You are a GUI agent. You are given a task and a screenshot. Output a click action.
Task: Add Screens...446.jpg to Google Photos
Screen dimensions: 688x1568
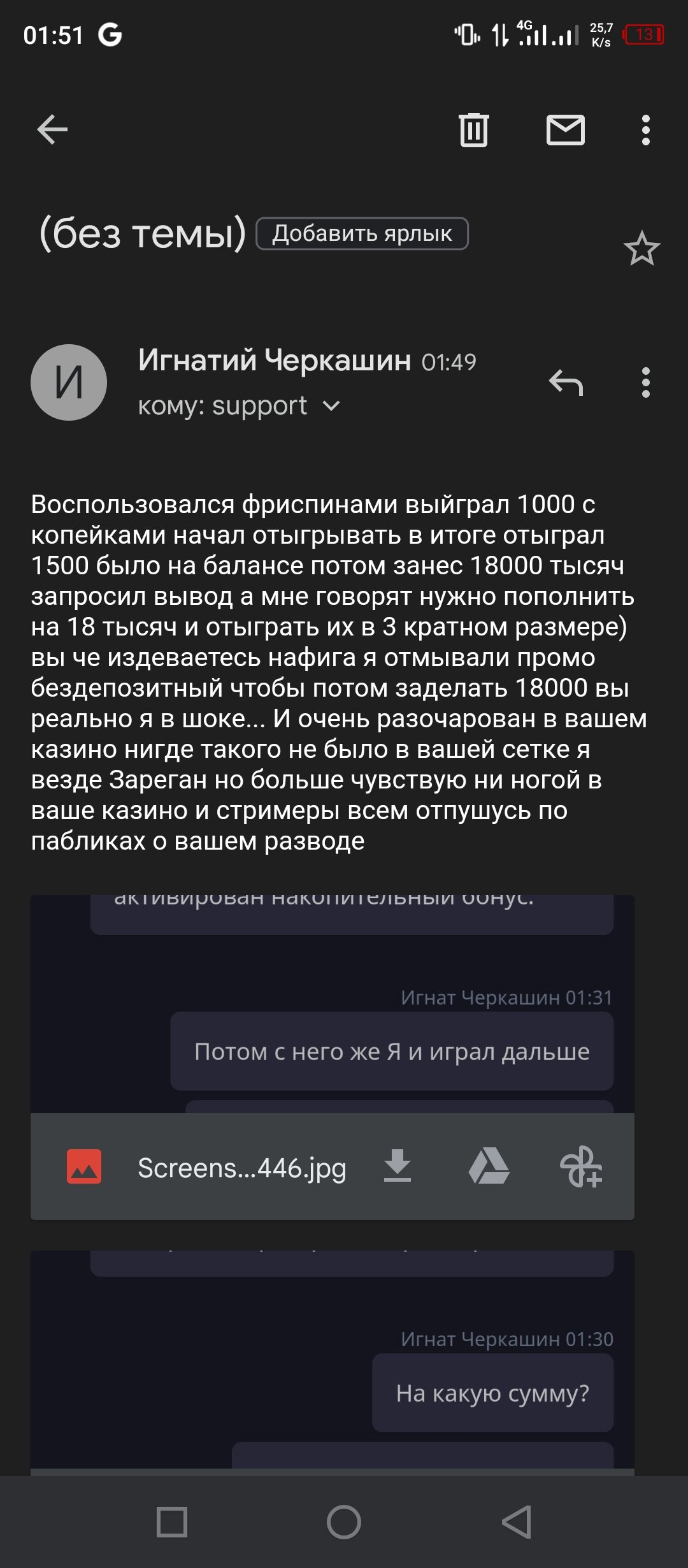(580, 1166)
